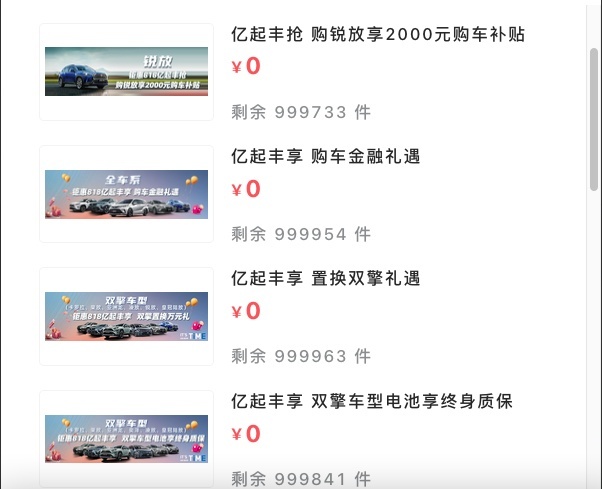Open the 双擎车型电池享终身质保 offer
The image size is (602, 489).
click(372, 402)
